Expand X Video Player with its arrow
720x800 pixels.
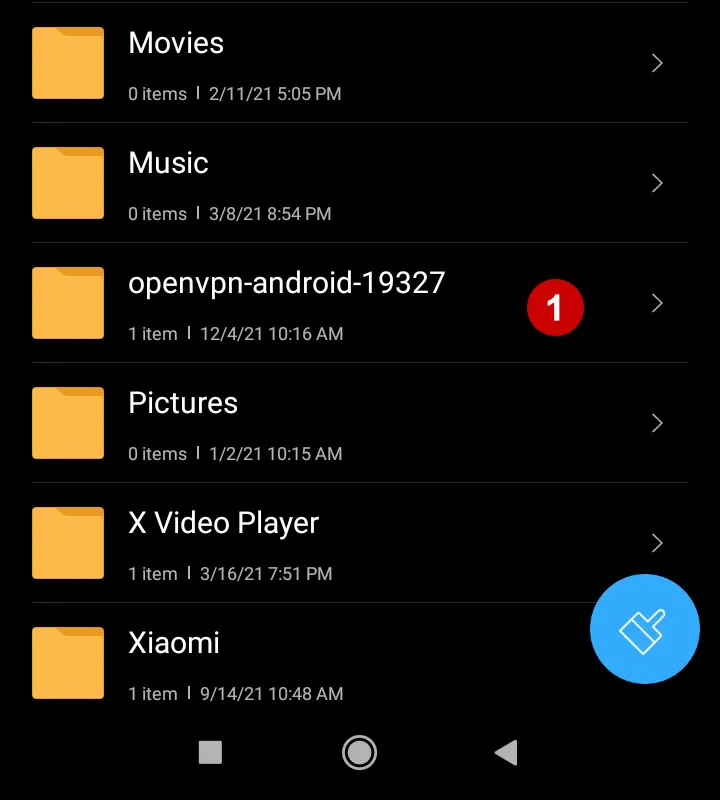pos(657,543)
